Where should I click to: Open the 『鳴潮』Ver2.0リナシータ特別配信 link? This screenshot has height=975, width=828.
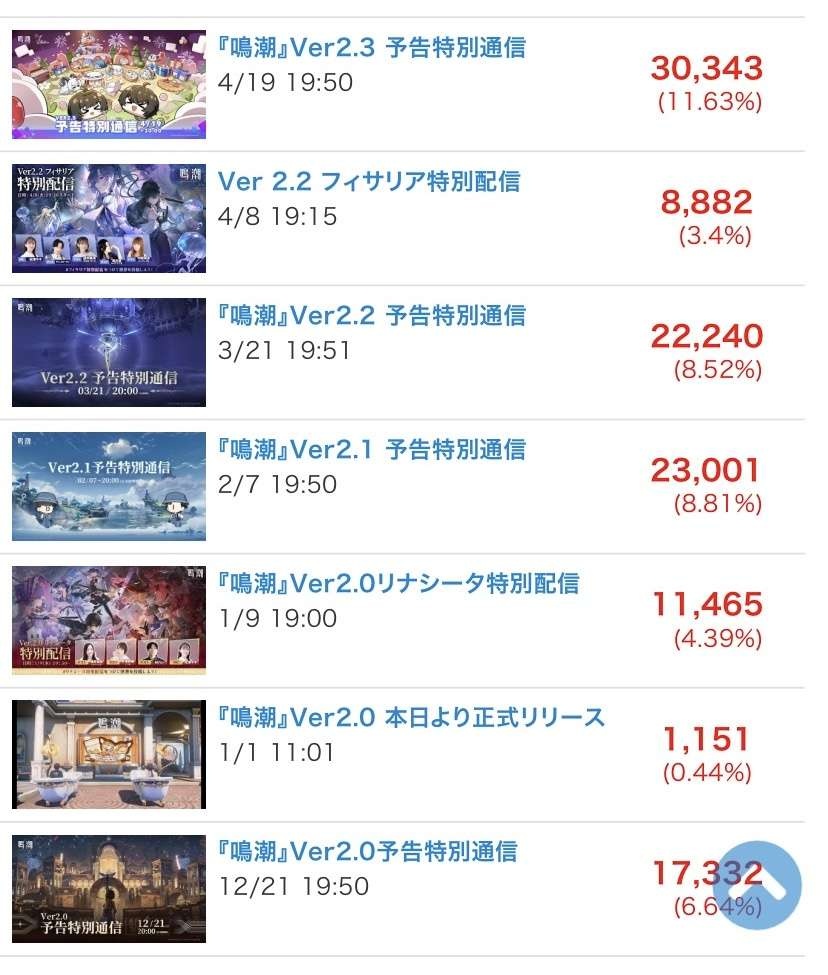coord(398,584)
